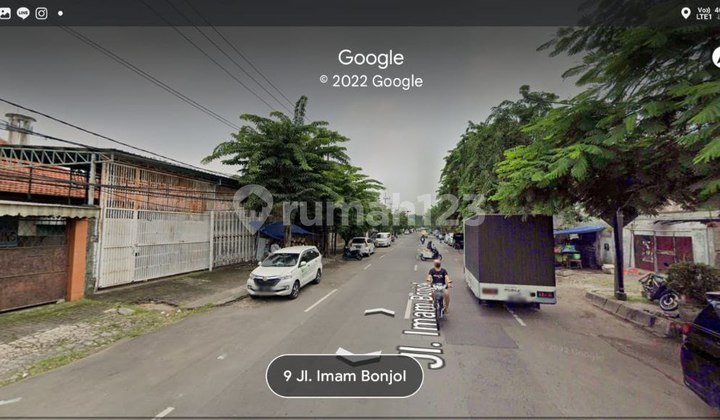Open the 9 Jl. Imam Bonjol address label
This screenshot has height=420, width=720.
[x=344, y=377]
